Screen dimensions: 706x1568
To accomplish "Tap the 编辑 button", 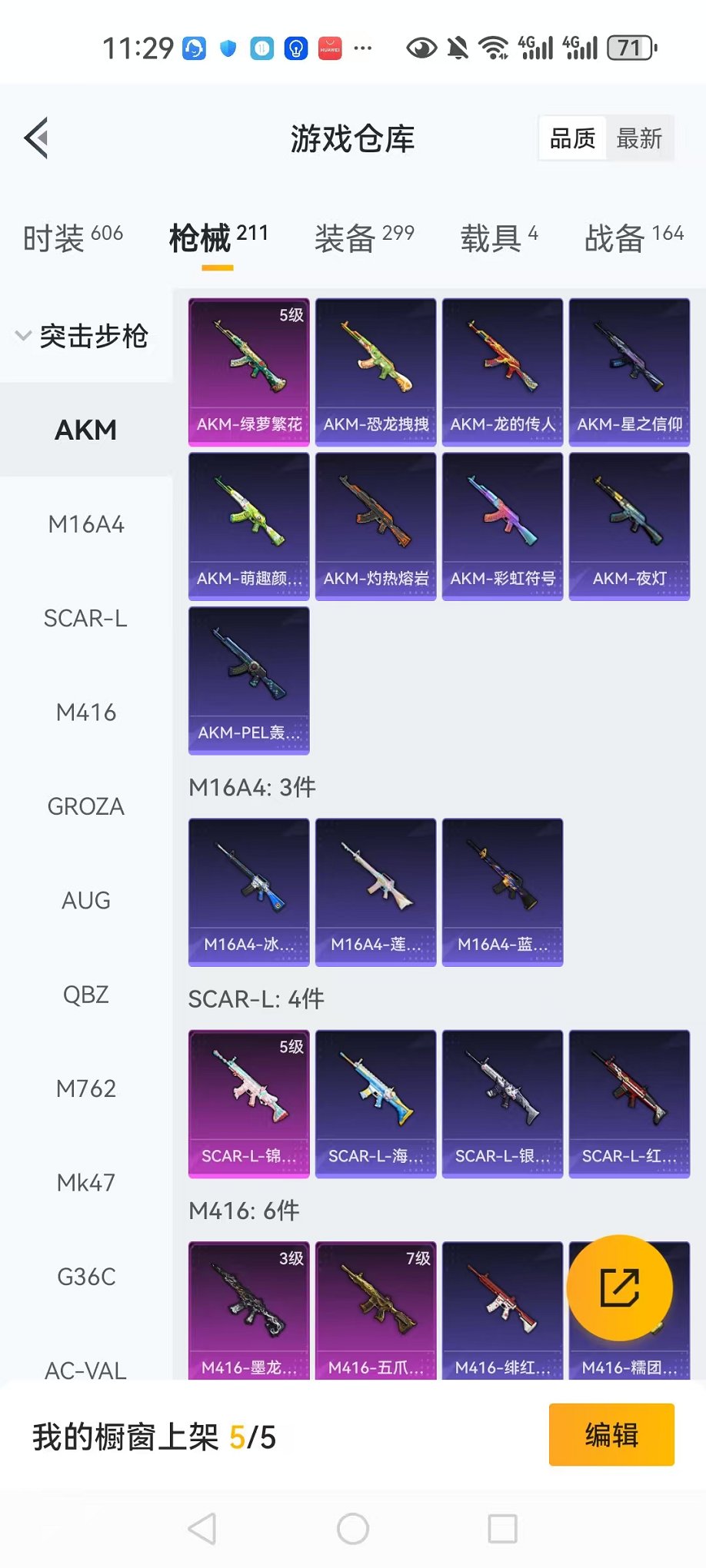I will (x=611, y=1434).
